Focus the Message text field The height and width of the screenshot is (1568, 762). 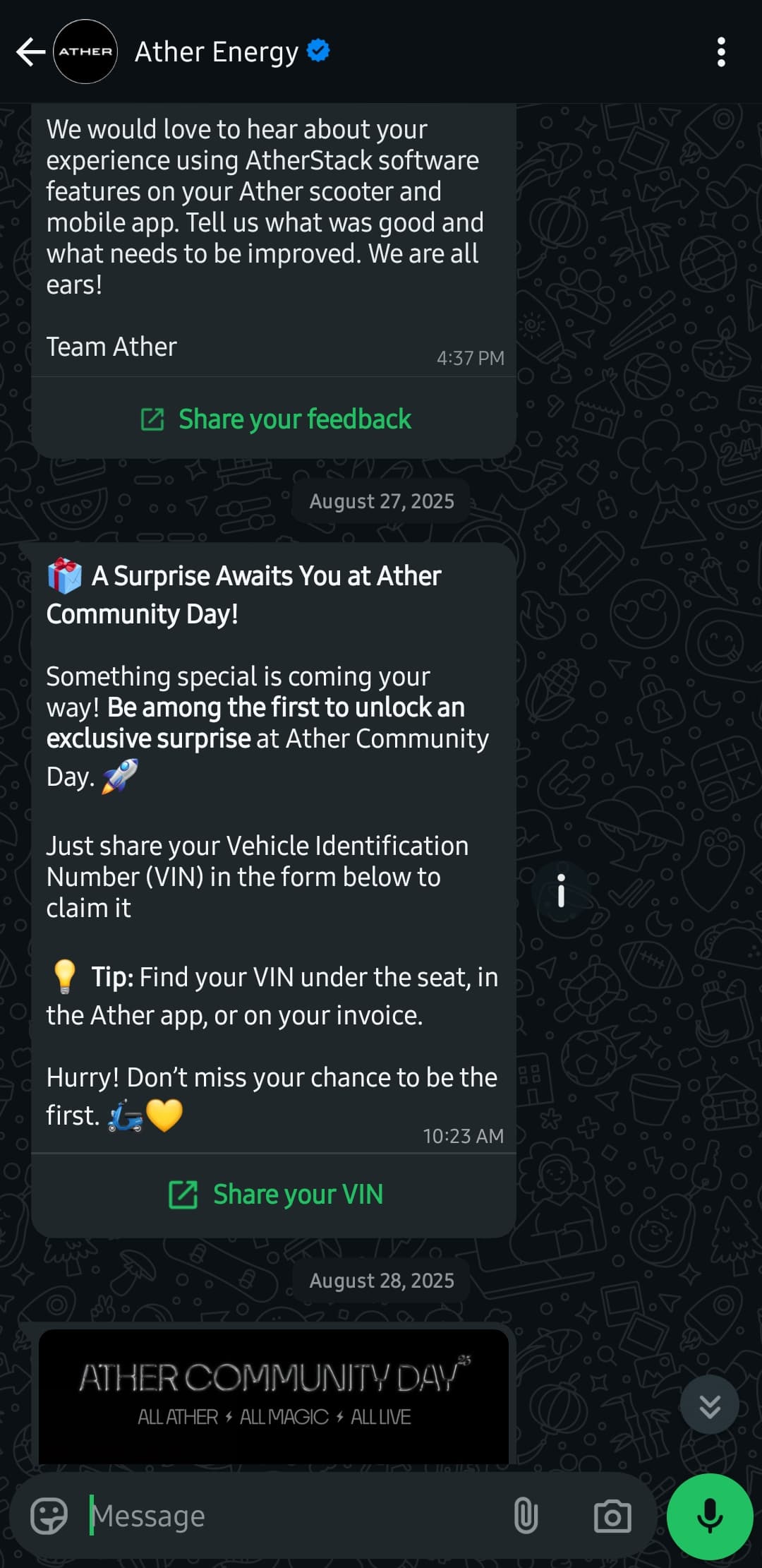pyautogui.click(x=289, y=1515)
